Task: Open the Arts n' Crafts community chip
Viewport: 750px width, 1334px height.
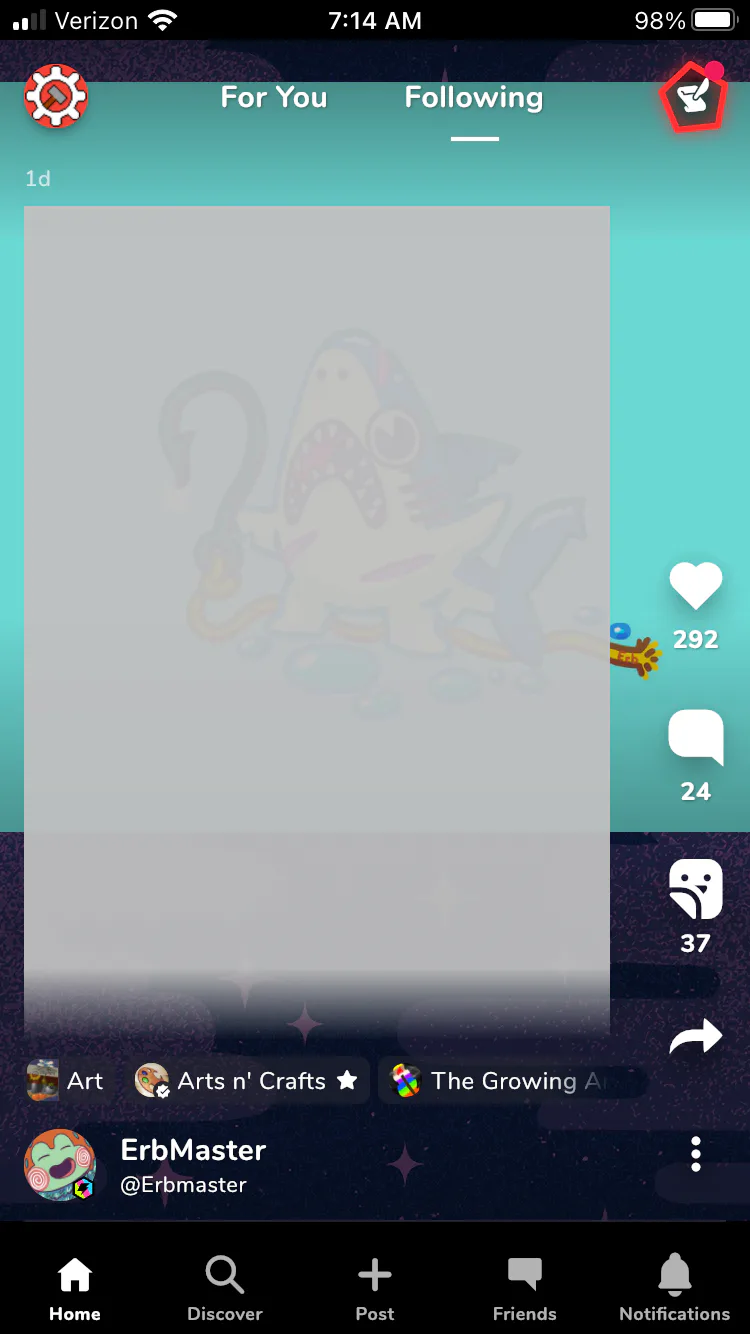Action: click(x=246, y=1081)
